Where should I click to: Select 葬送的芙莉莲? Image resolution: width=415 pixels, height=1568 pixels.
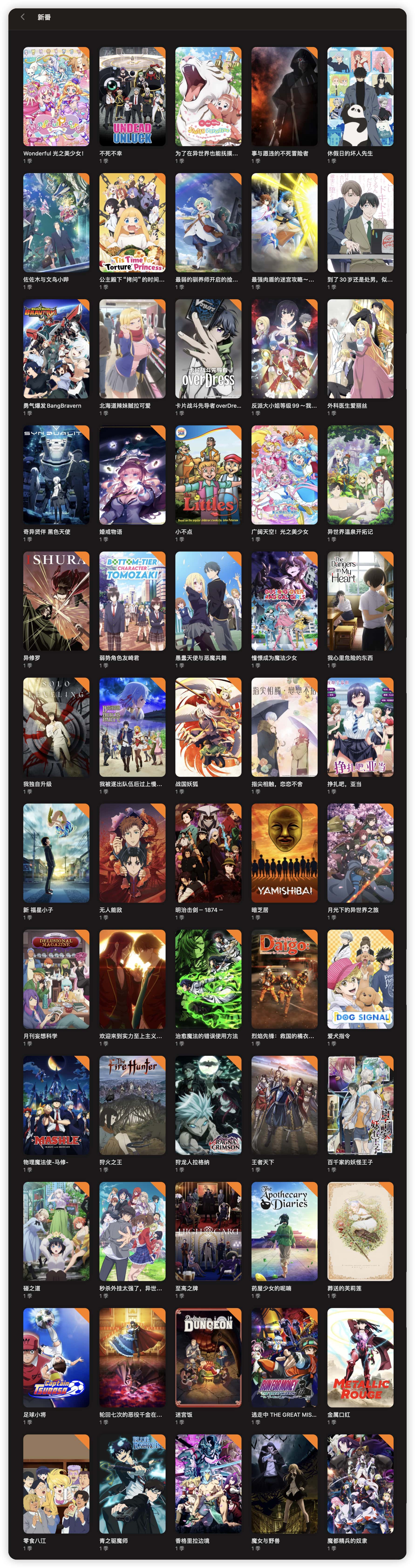360,1231
